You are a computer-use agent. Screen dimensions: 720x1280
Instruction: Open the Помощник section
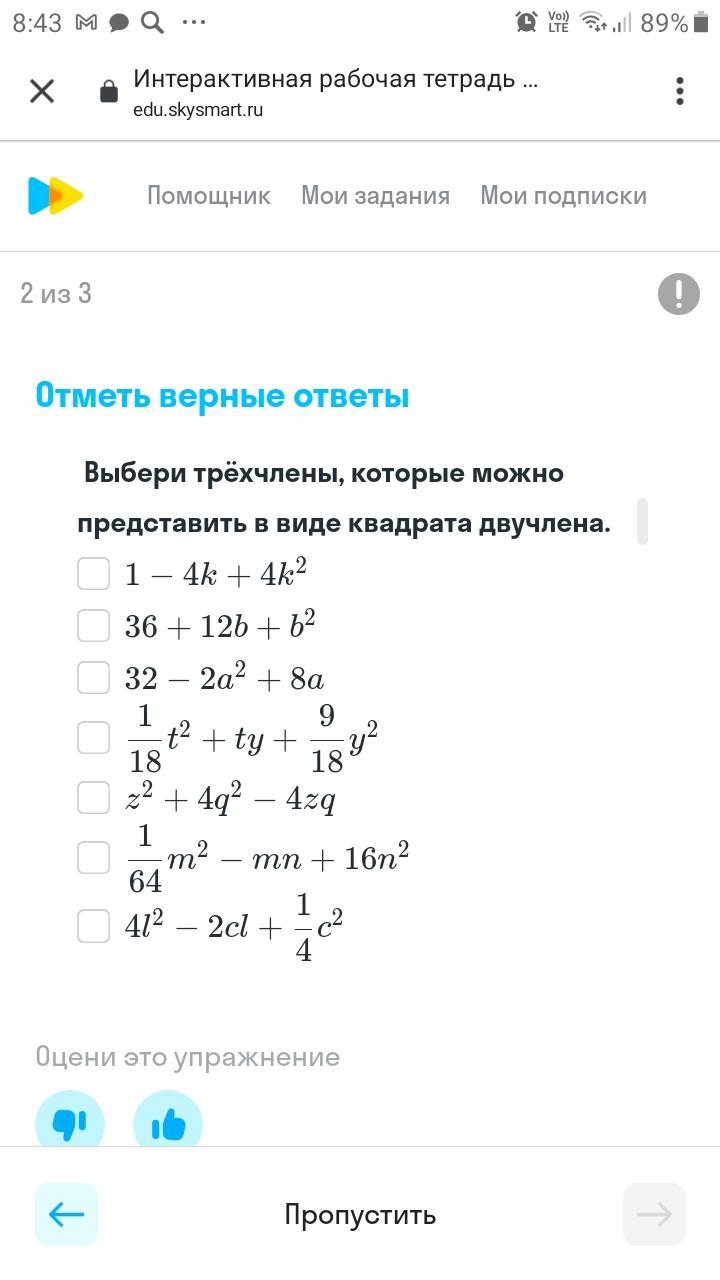[208, 196]
